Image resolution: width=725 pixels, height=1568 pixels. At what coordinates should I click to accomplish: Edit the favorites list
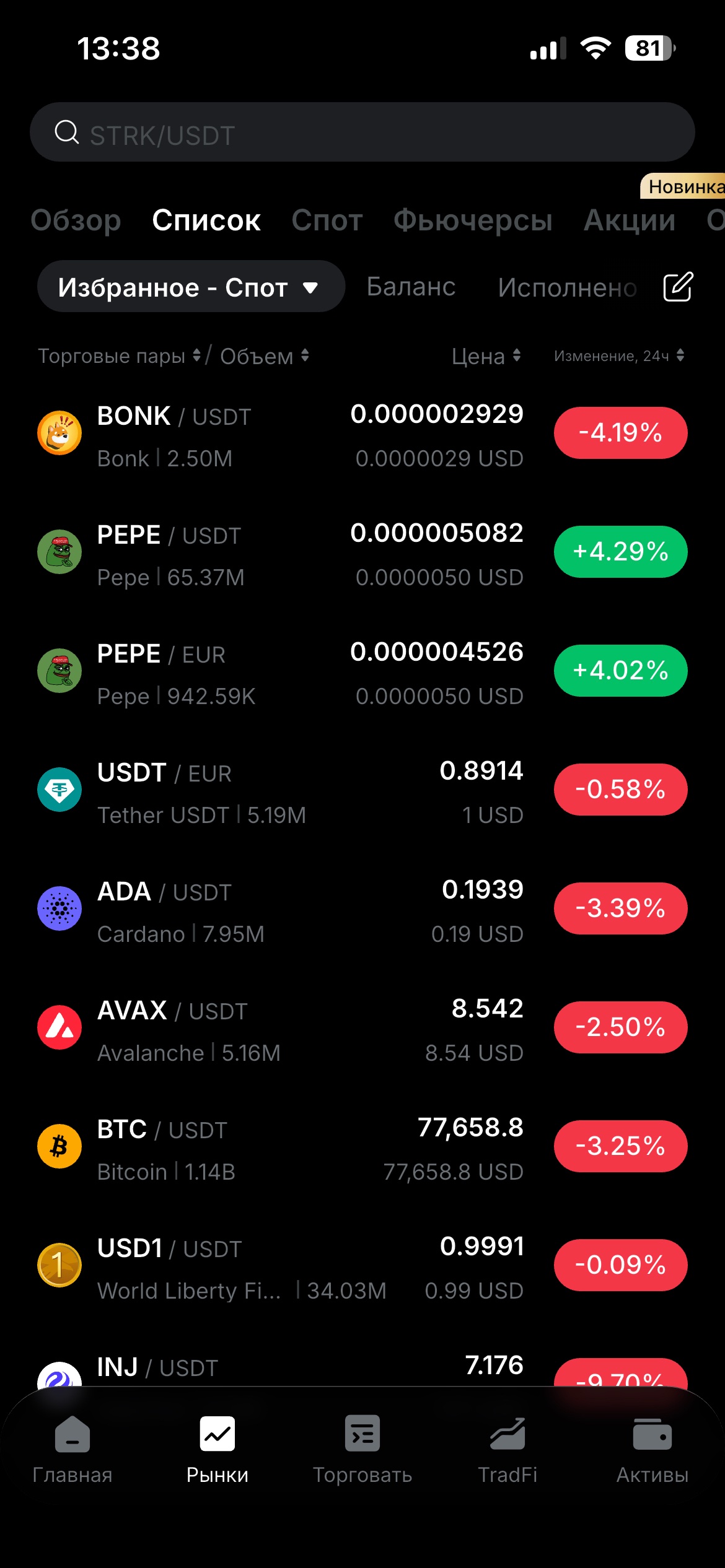[x=678, y=287]
